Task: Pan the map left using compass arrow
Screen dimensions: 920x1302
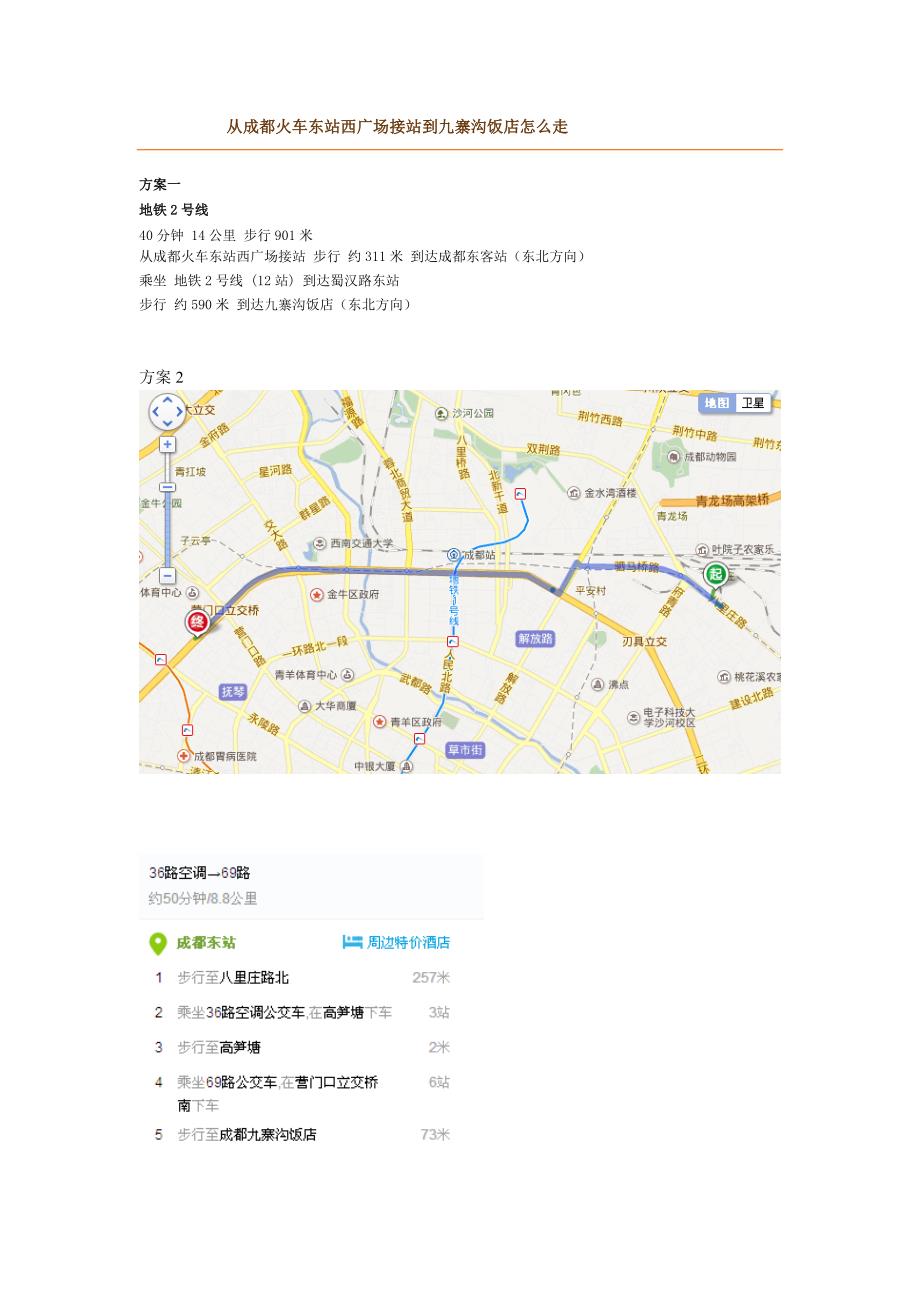Action: coord(155,413)
